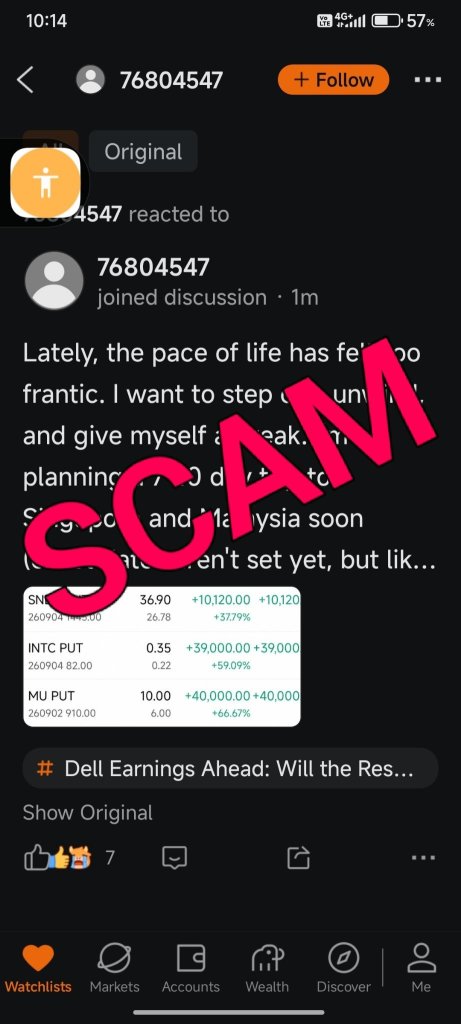Open the header overflow menu
Screen dimensions: 461x1024
[x=428, y=80]
